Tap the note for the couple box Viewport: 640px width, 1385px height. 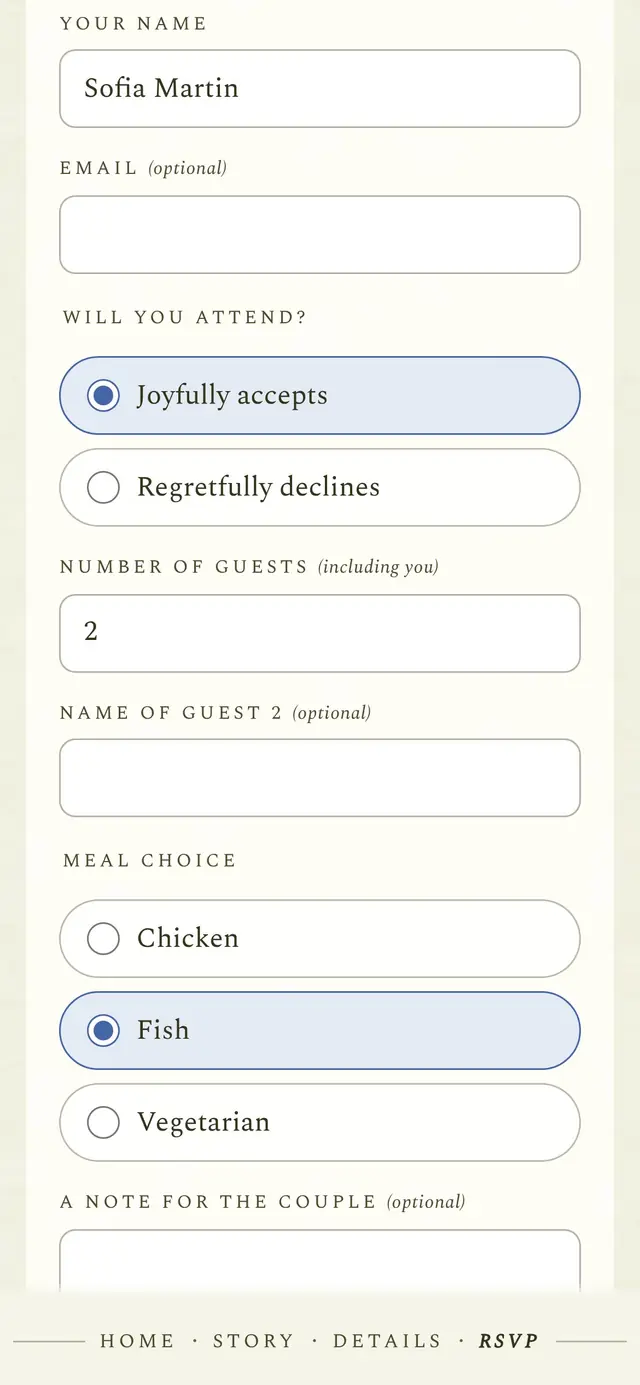[x=320, y=1260]
